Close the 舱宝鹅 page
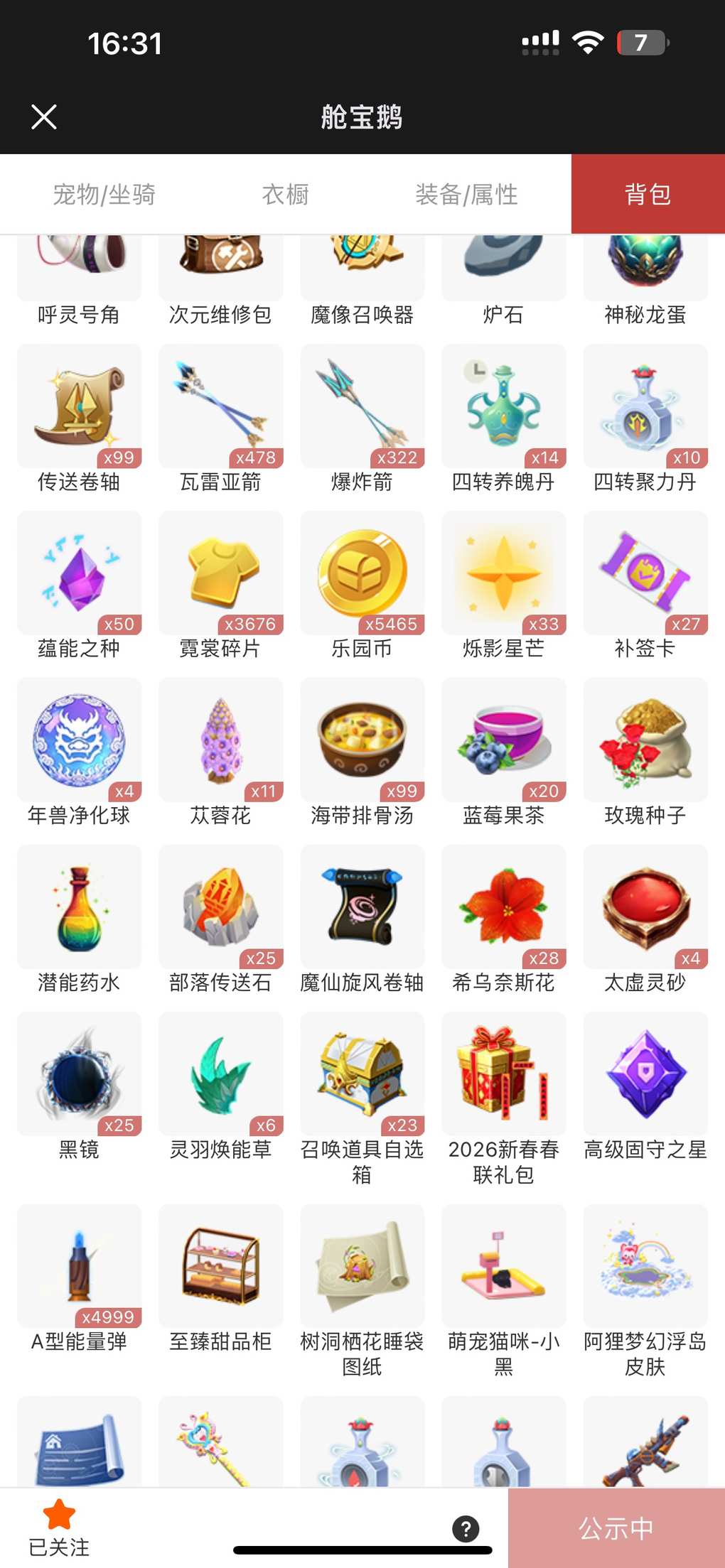The height and width of the screenshot is (1568, 725). tap(44, 117)
